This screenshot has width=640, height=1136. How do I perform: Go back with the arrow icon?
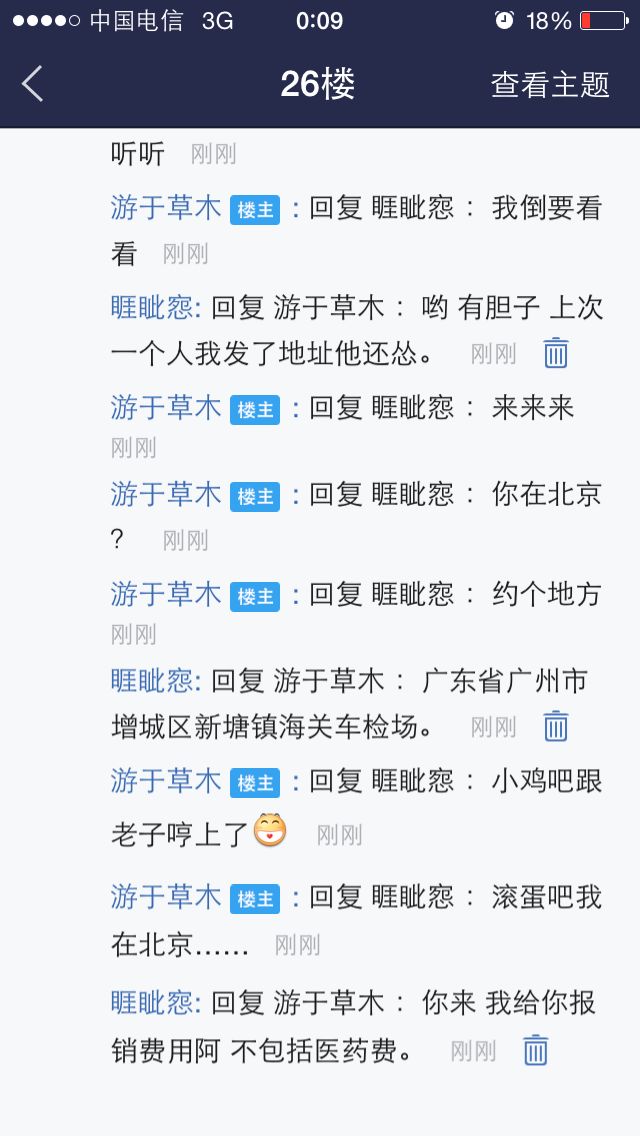point(33,83)
